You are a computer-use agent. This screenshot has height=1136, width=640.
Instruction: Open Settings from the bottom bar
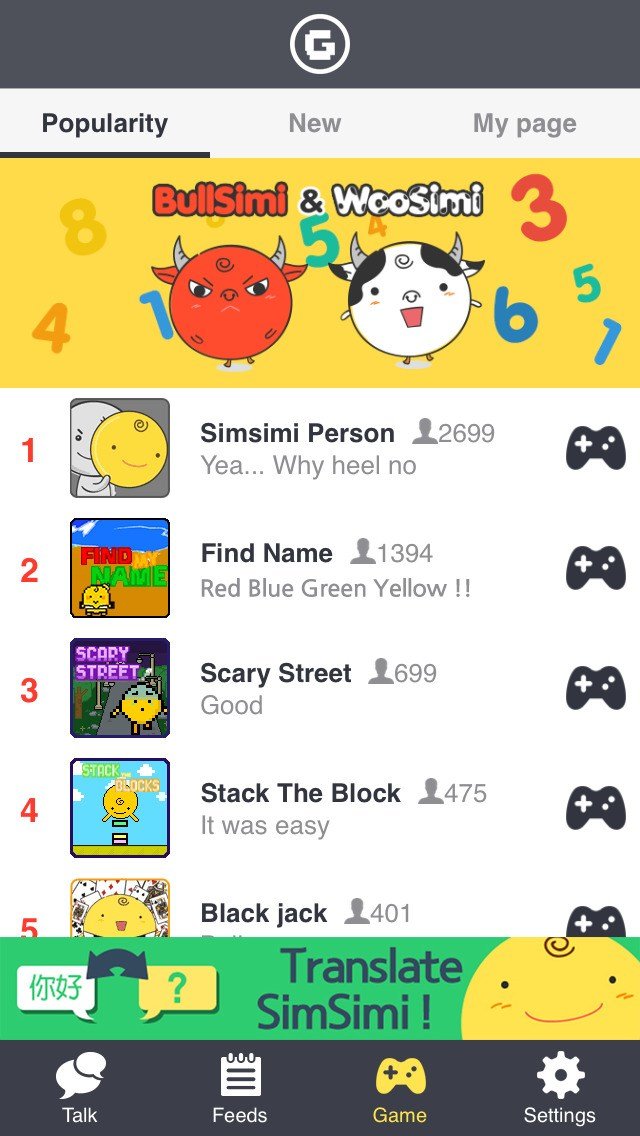(560, 1088)
